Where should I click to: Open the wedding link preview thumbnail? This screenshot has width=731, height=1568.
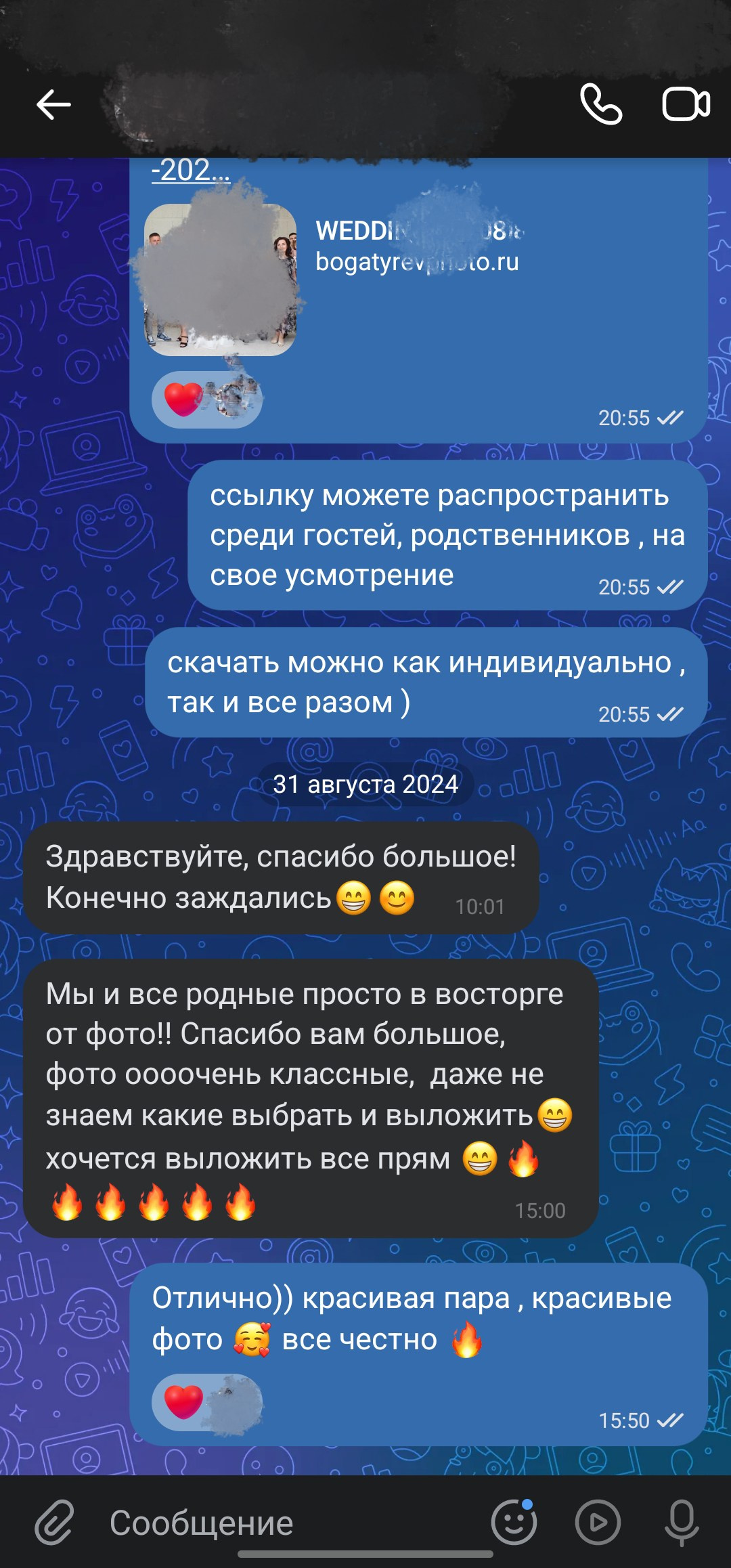[x=220, y=280]
